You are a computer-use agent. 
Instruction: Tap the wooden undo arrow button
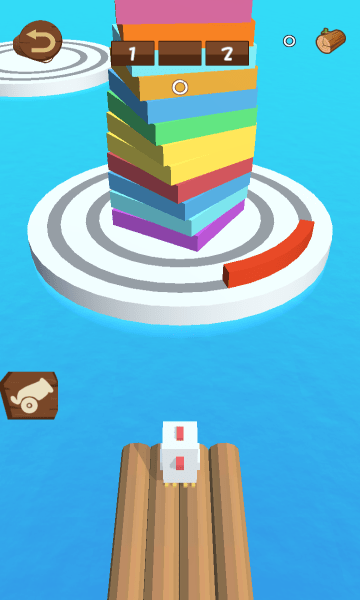(x=38, y=41)
